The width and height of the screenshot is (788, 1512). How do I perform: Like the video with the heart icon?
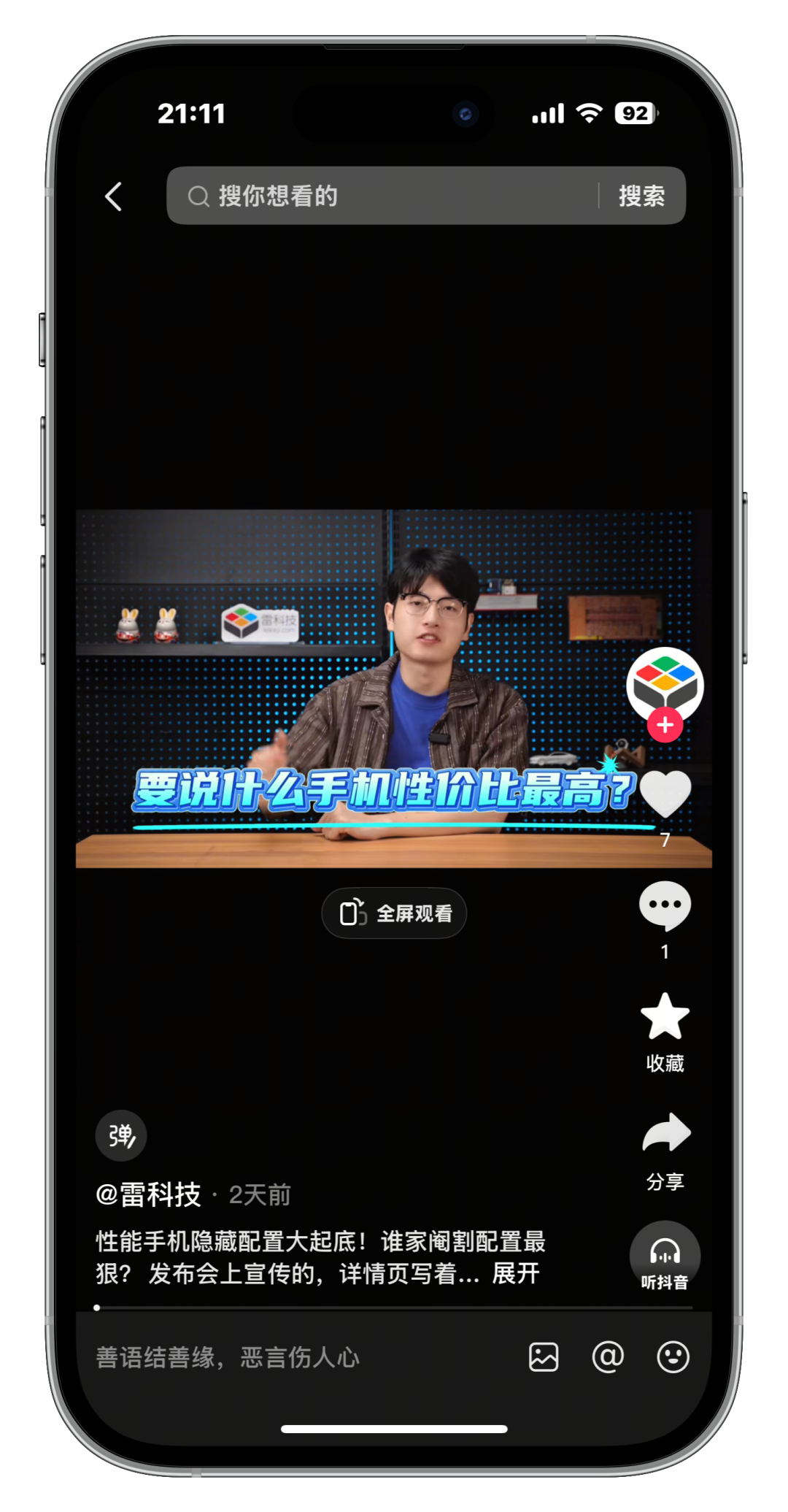tap(665, 794)
